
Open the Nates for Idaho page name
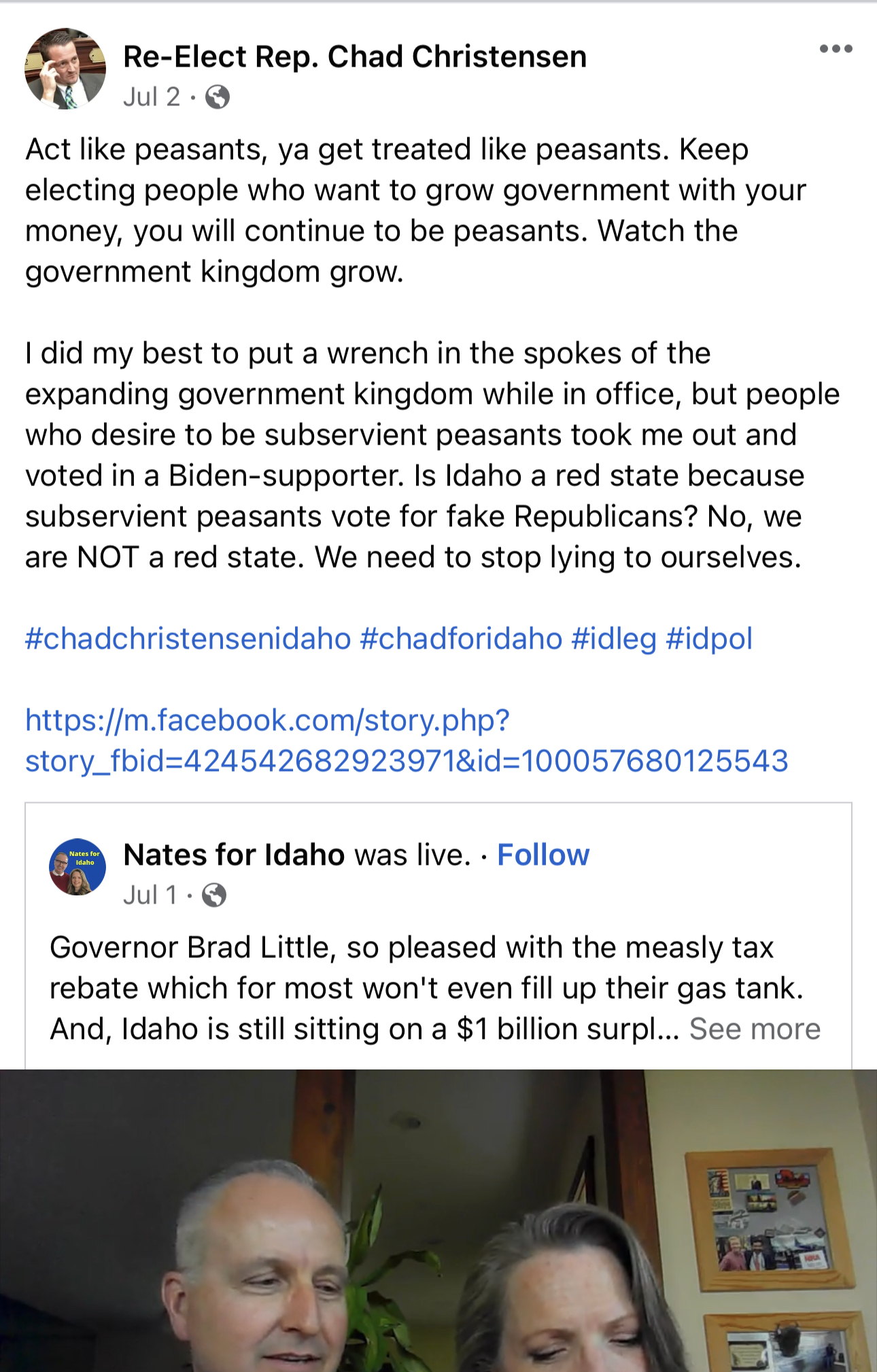233,855
